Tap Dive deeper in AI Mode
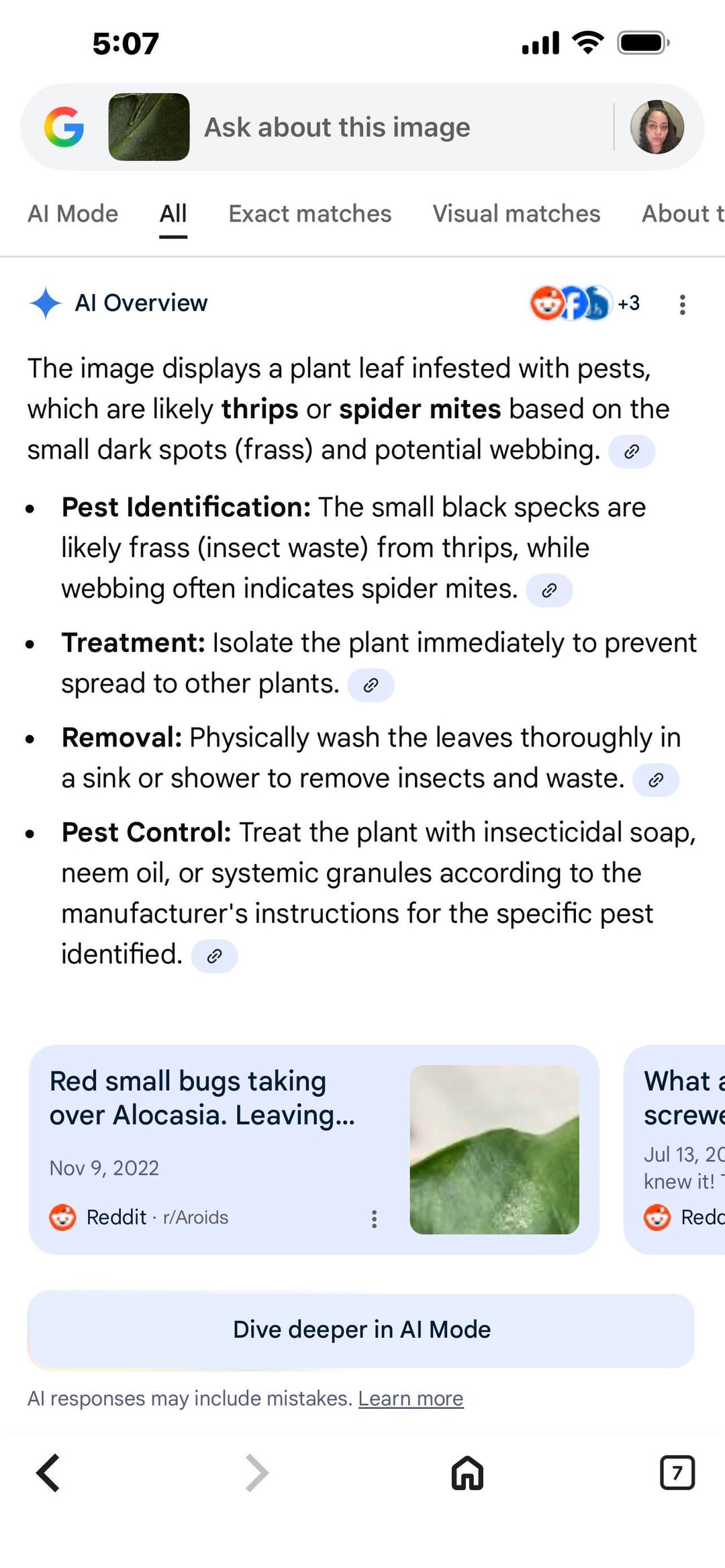Viewport: 725px width, 1568px height. [x=361, y=1330]
